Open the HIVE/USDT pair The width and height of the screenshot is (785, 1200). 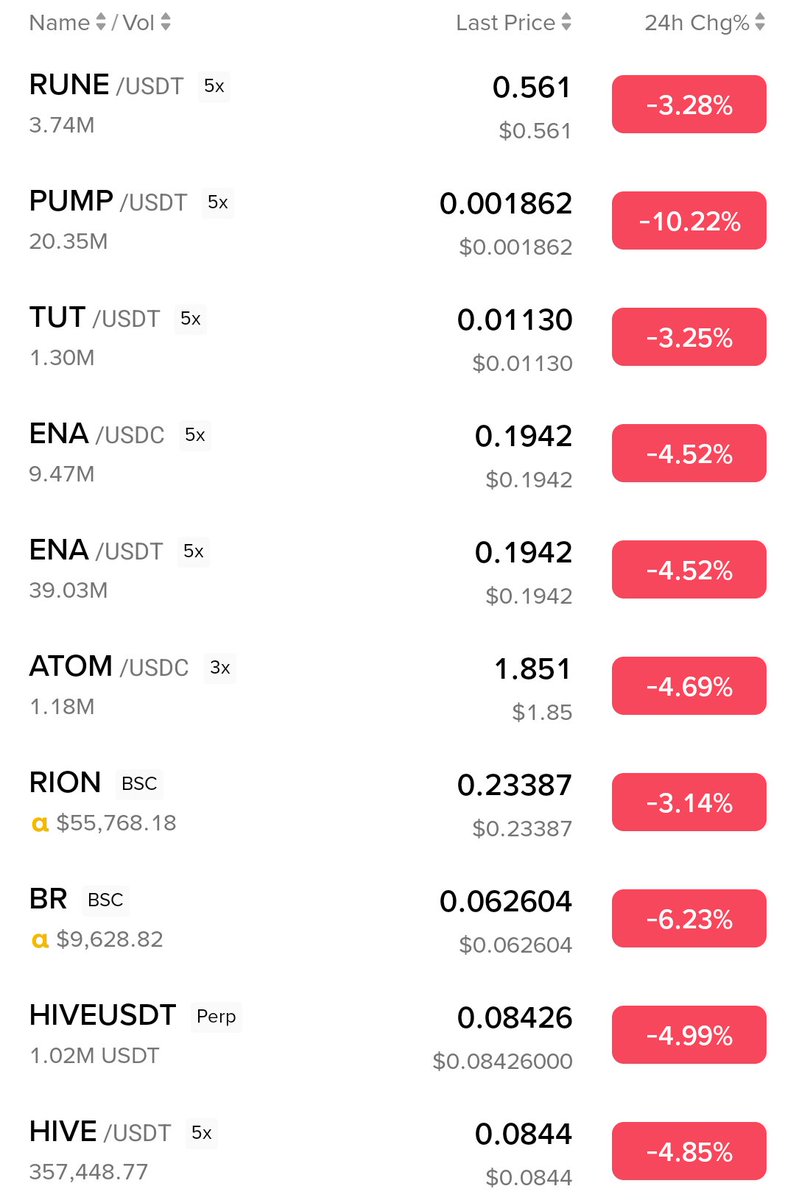392,1151
